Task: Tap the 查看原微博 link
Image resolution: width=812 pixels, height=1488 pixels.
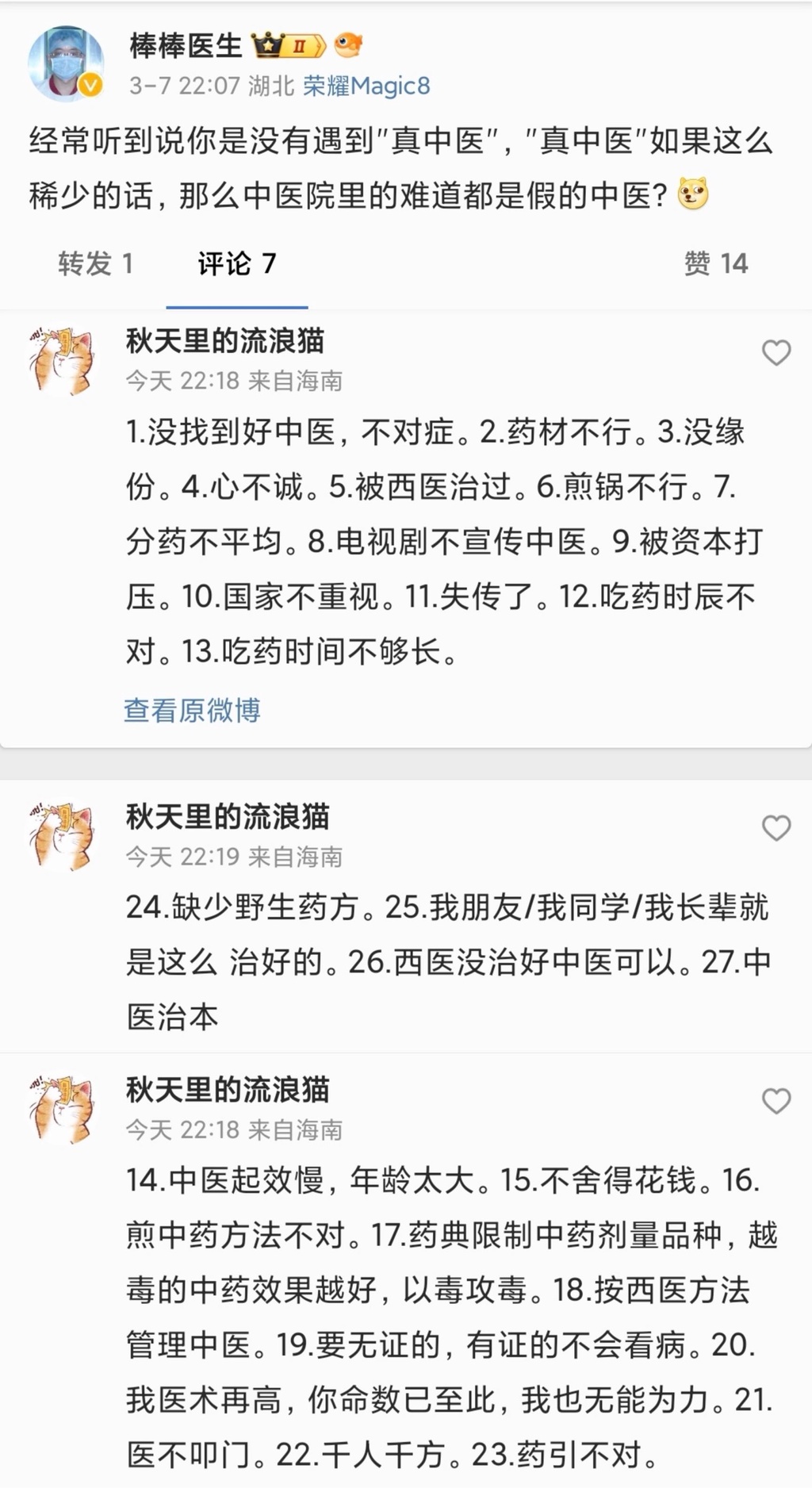Action: (x=192, y=710)
